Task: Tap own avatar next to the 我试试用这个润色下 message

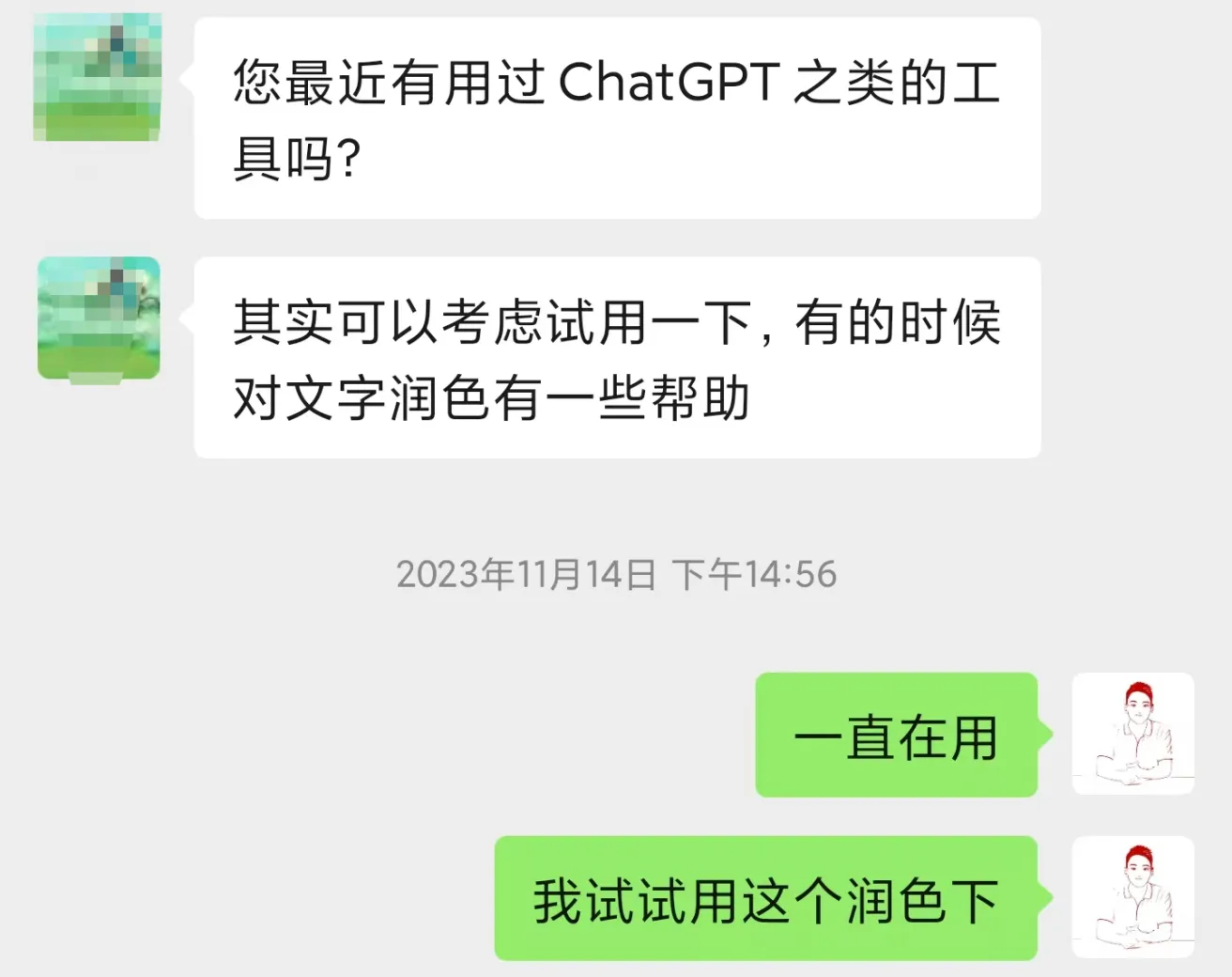Action: click(1132, 897)
